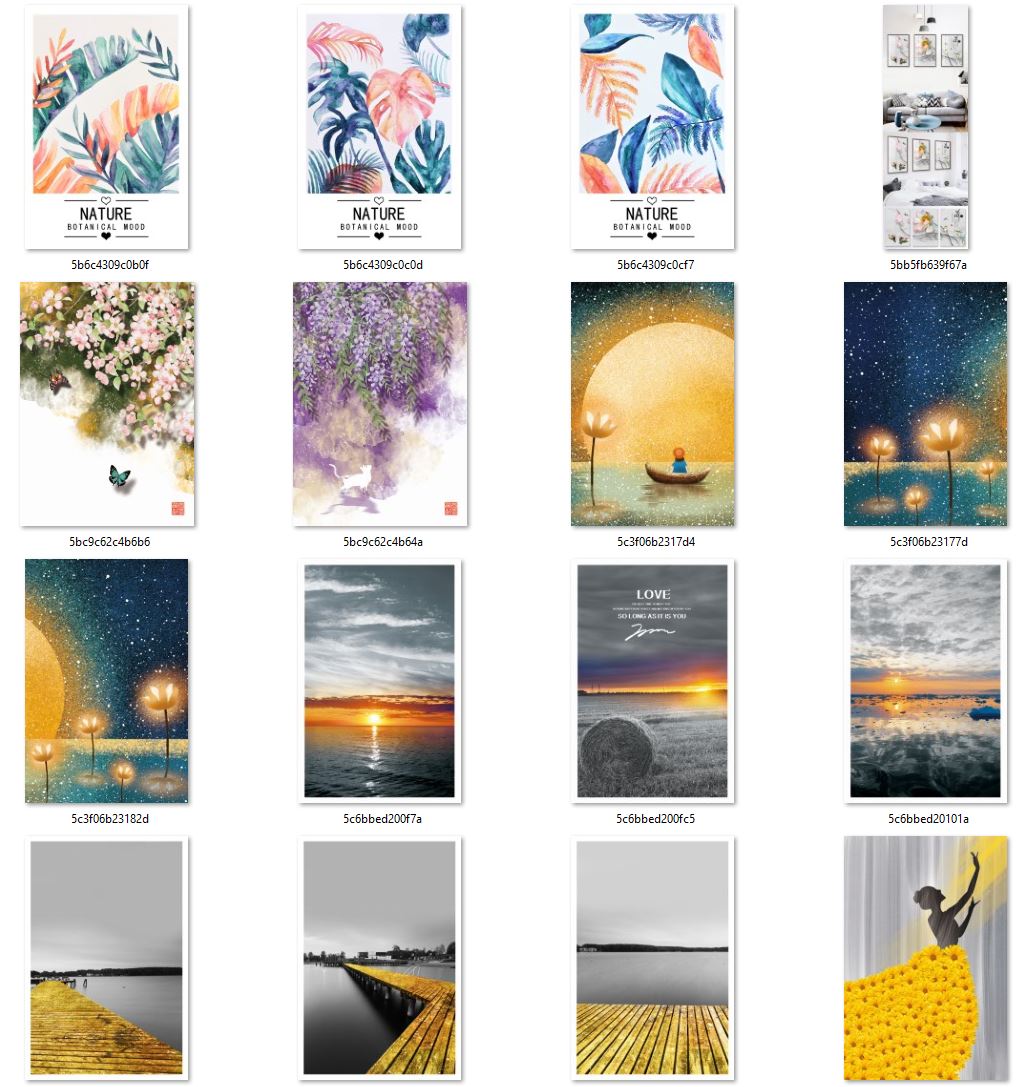Image resolution: width=1021 pixels, height=1087 pixels.
Task: Open image file 5bb5fb639f67a
Action: (925, 127)
